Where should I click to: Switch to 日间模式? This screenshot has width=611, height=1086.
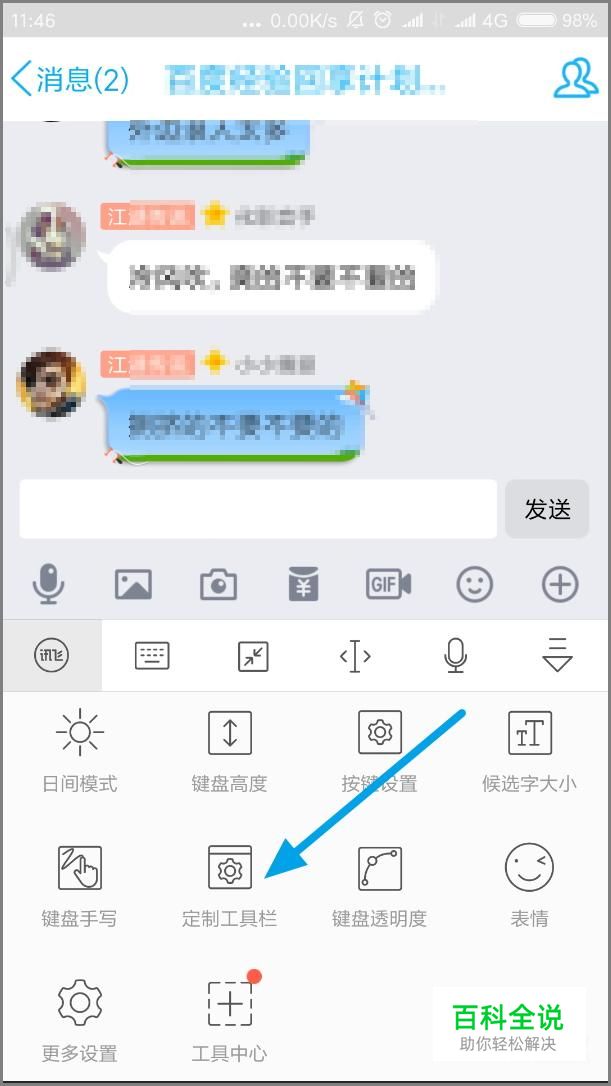[x=80, y=748]
